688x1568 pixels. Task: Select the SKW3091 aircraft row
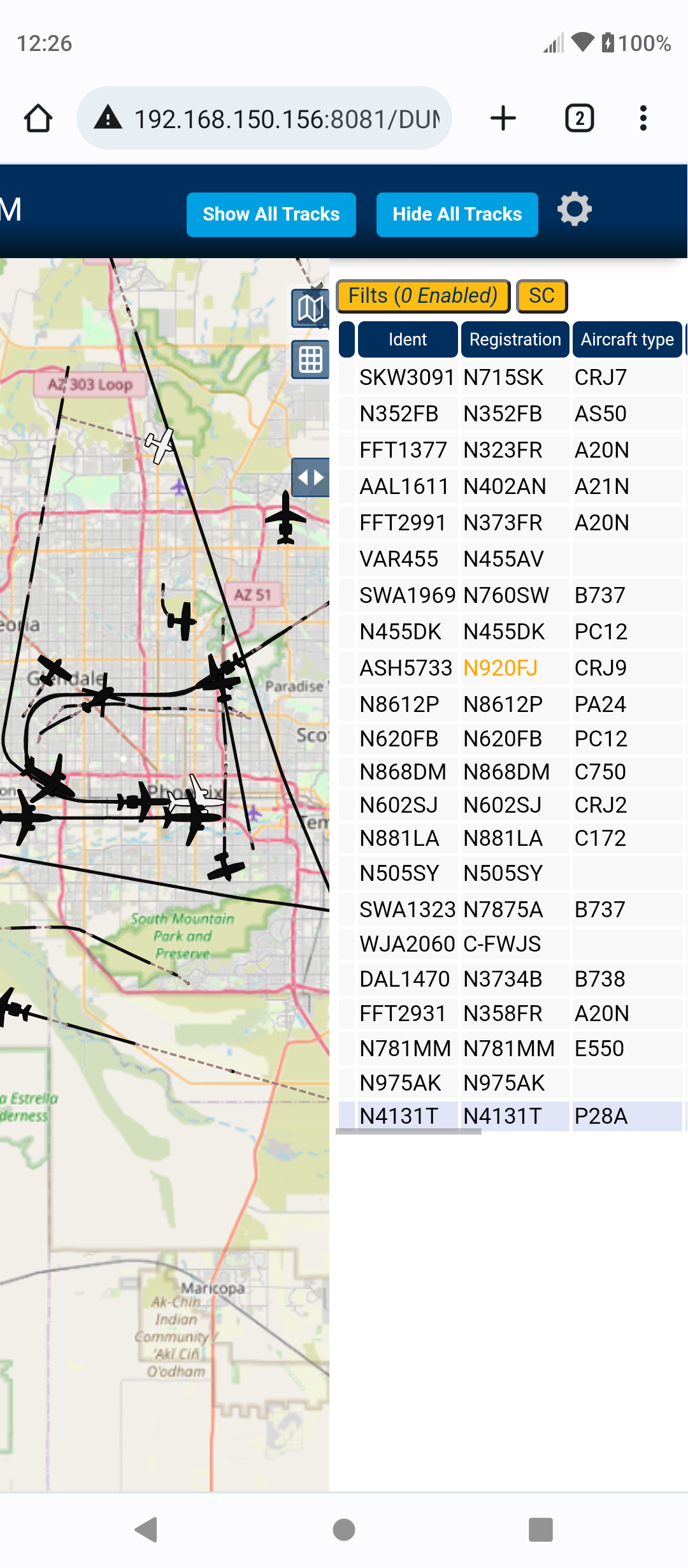511,377
